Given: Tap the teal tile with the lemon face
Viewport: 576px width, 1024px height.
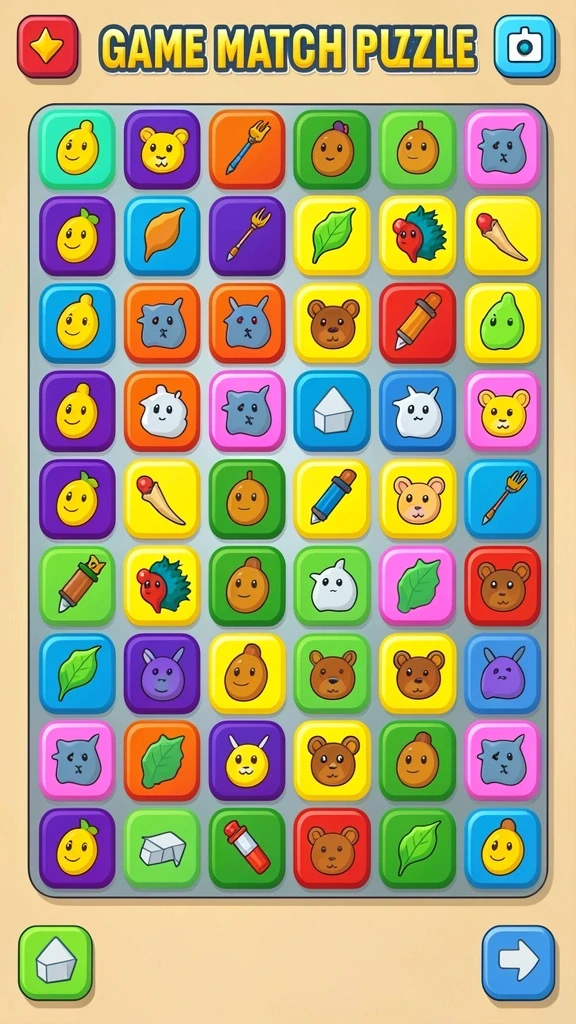Looking at the screenshot, I should 77,150.
